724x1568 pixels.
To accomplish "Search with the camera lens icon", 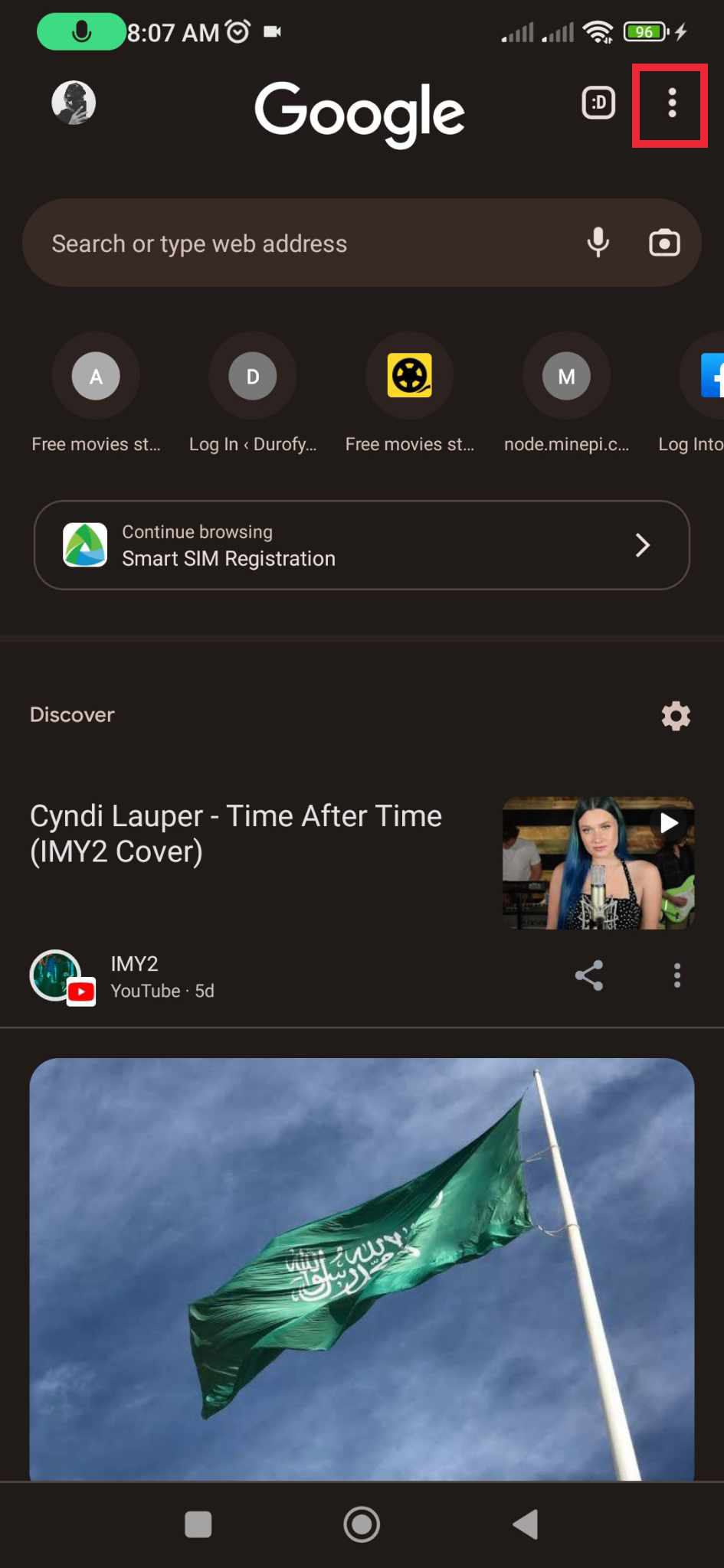I will [663, 243].
